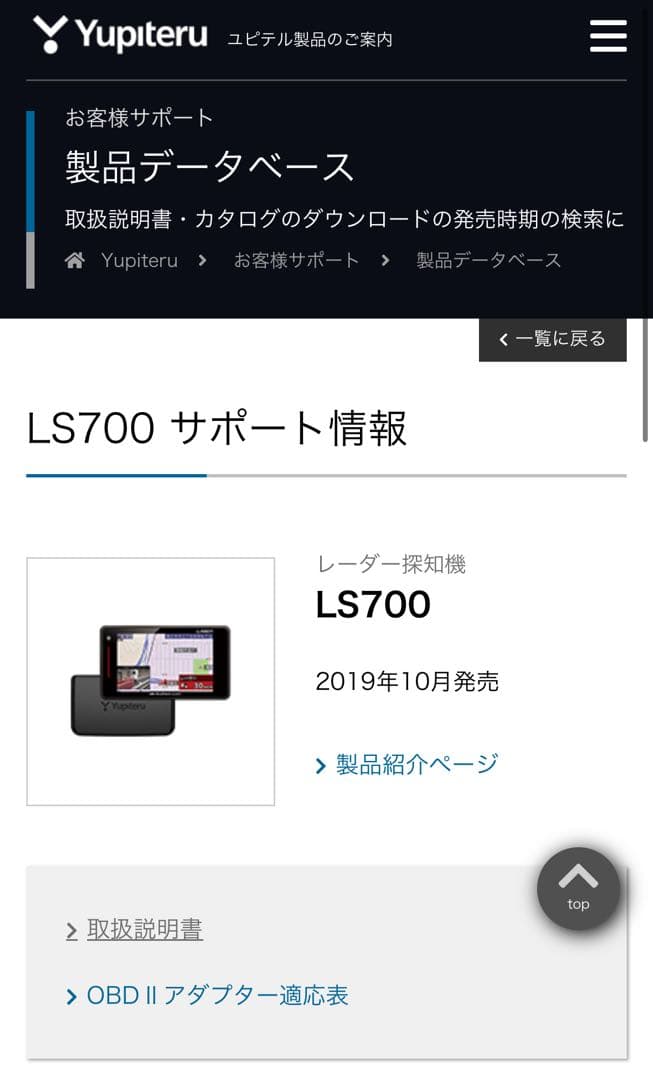Go to Yupiteru home breadcrumb
This screenshot has height=1080, width=653.
(x=121, y=260)
